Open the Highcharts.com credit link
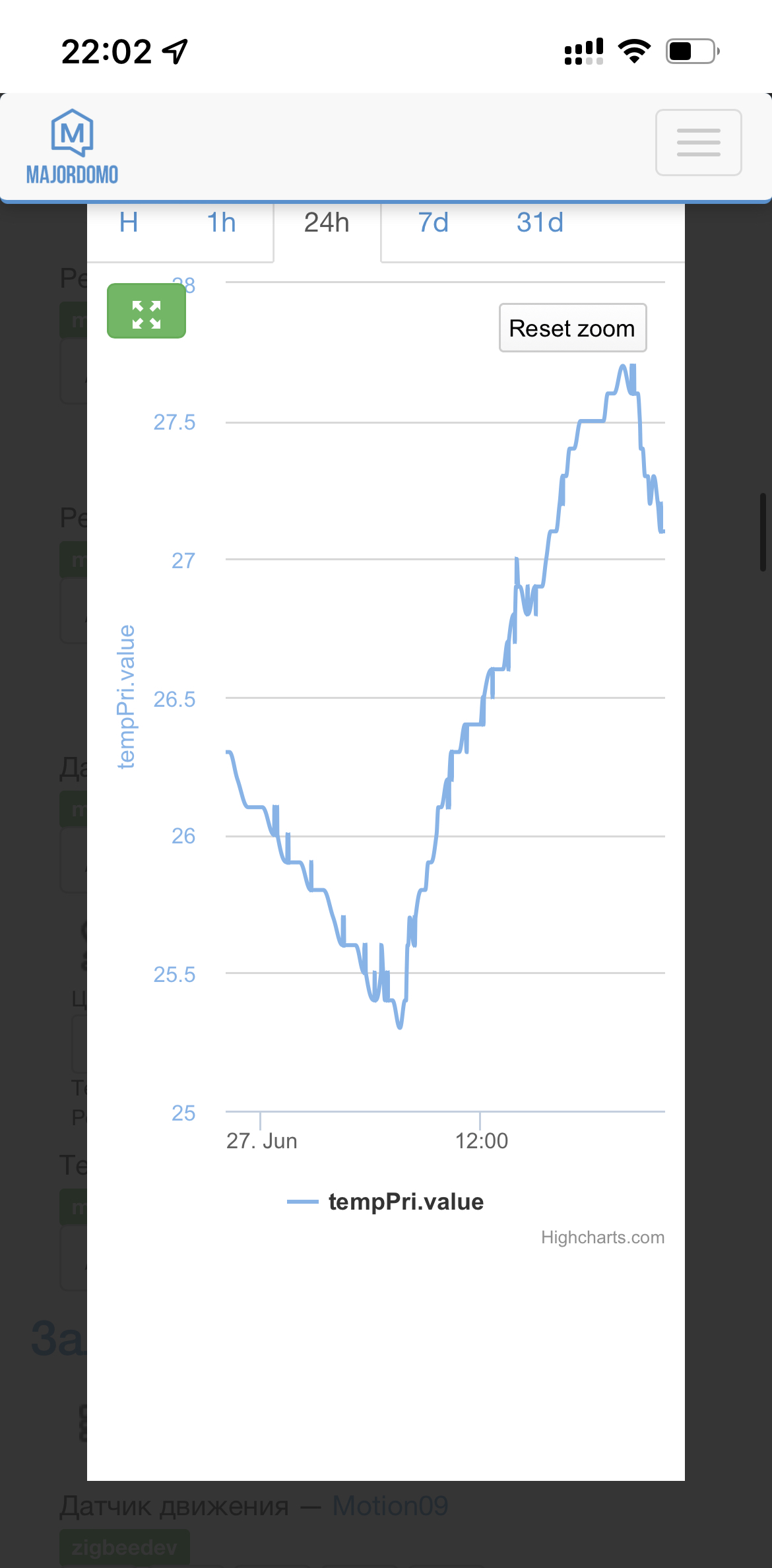Viewport: 772px width, 1568px height. 602,1237
